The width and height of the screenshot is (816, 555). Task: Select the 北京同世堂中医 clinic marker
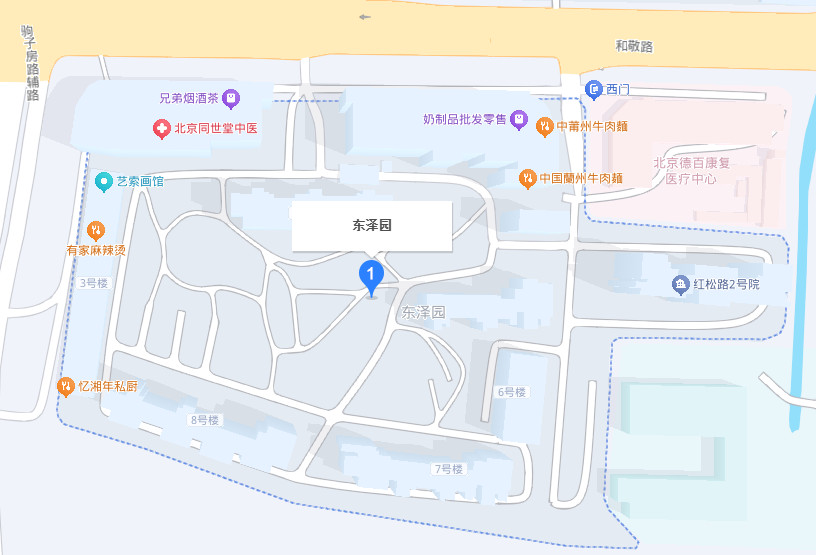click(x=161, y=128)
